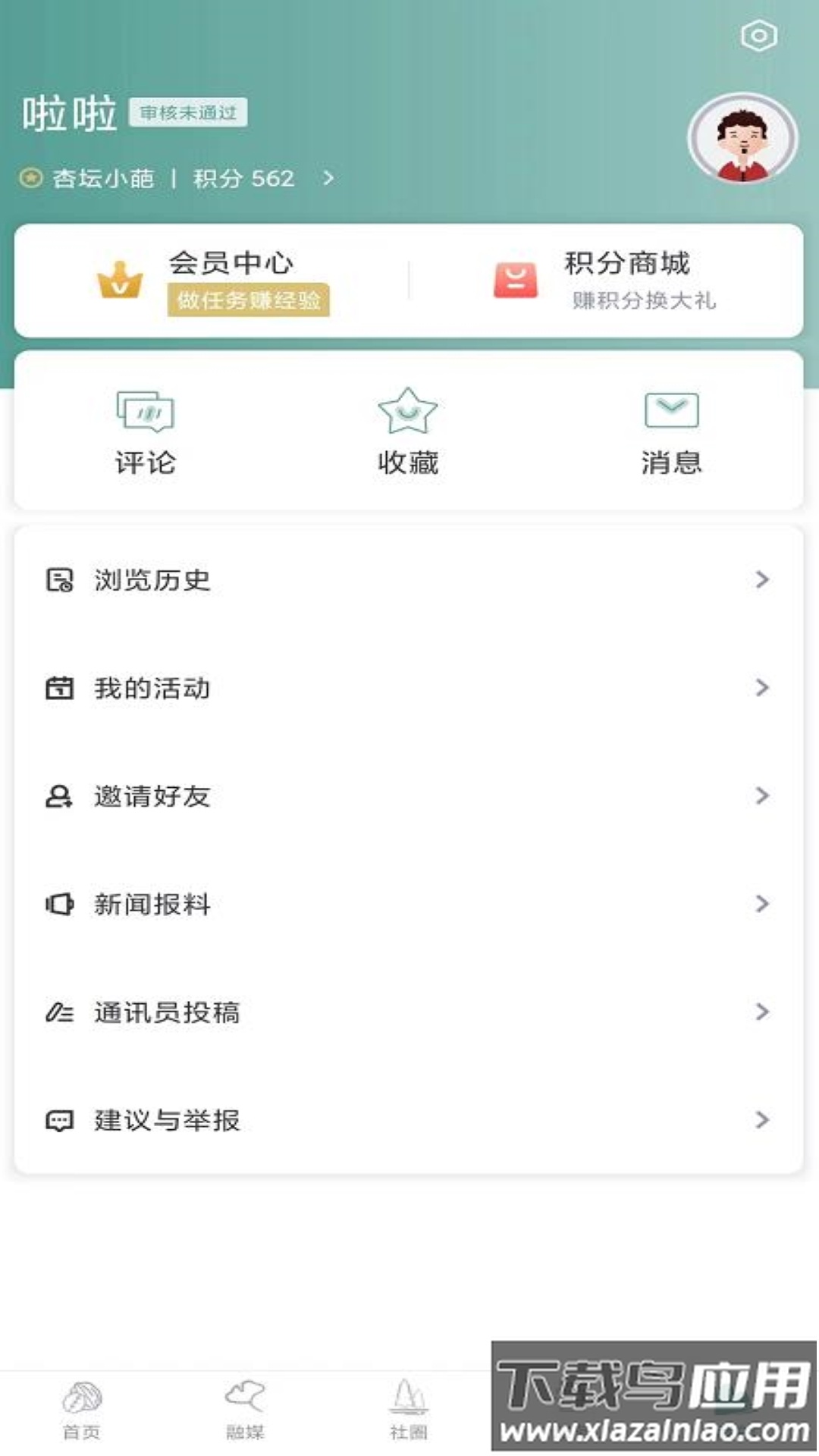Click the 邀请好友 person icon
This screenshot has height=1456, width=819.
pyautogui.click(x=59, y=796)
